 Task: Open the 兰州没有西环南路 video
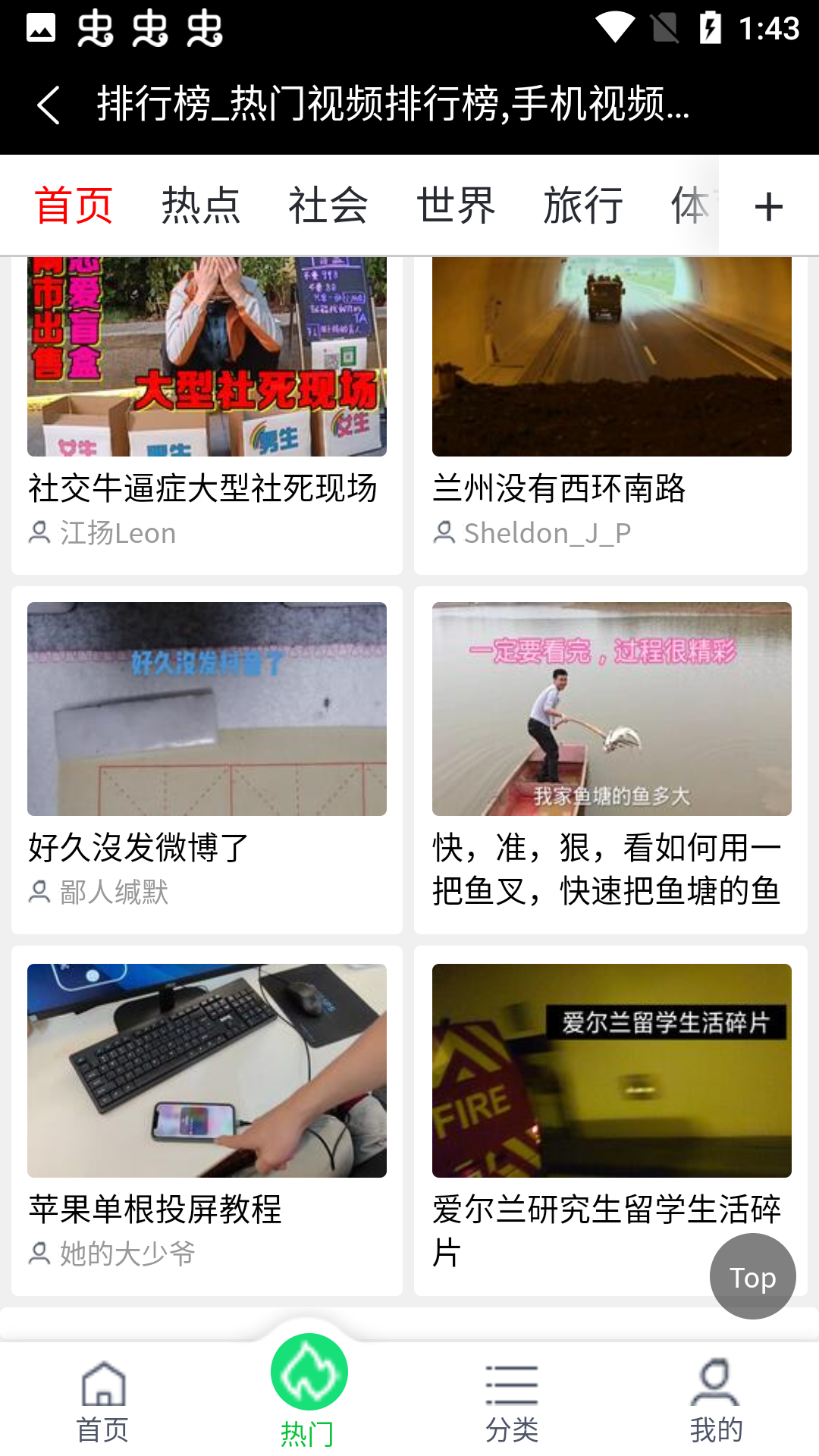[x=611, y=355]
